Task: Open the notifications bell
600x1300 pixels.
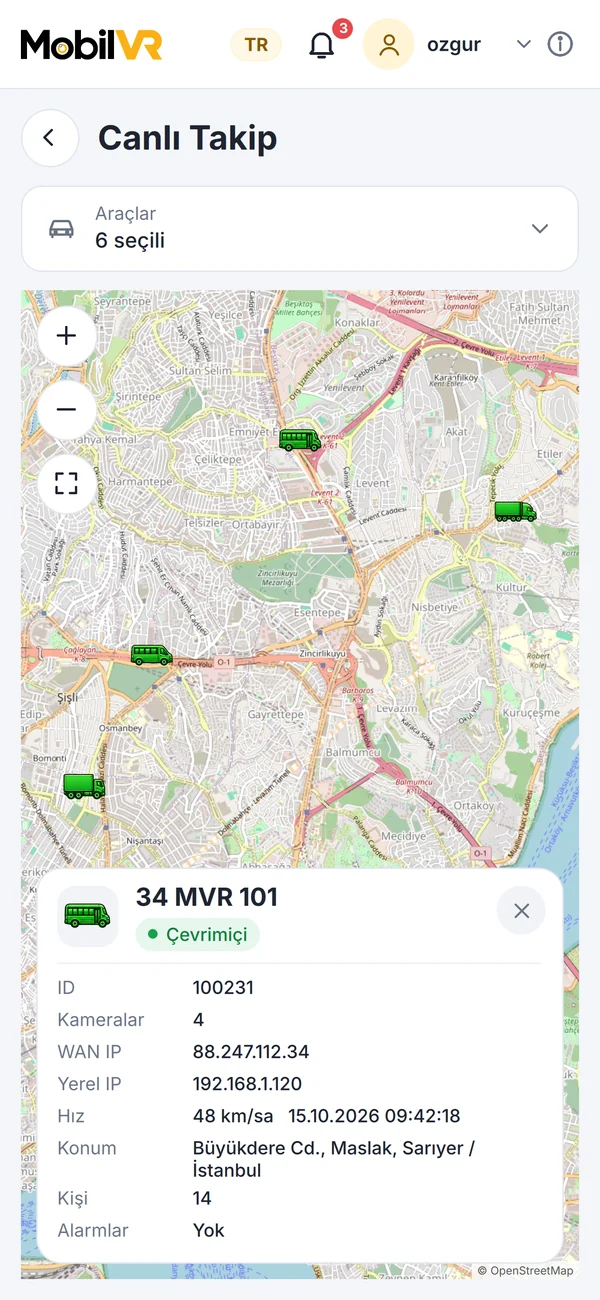Action: tap(322, 45)
